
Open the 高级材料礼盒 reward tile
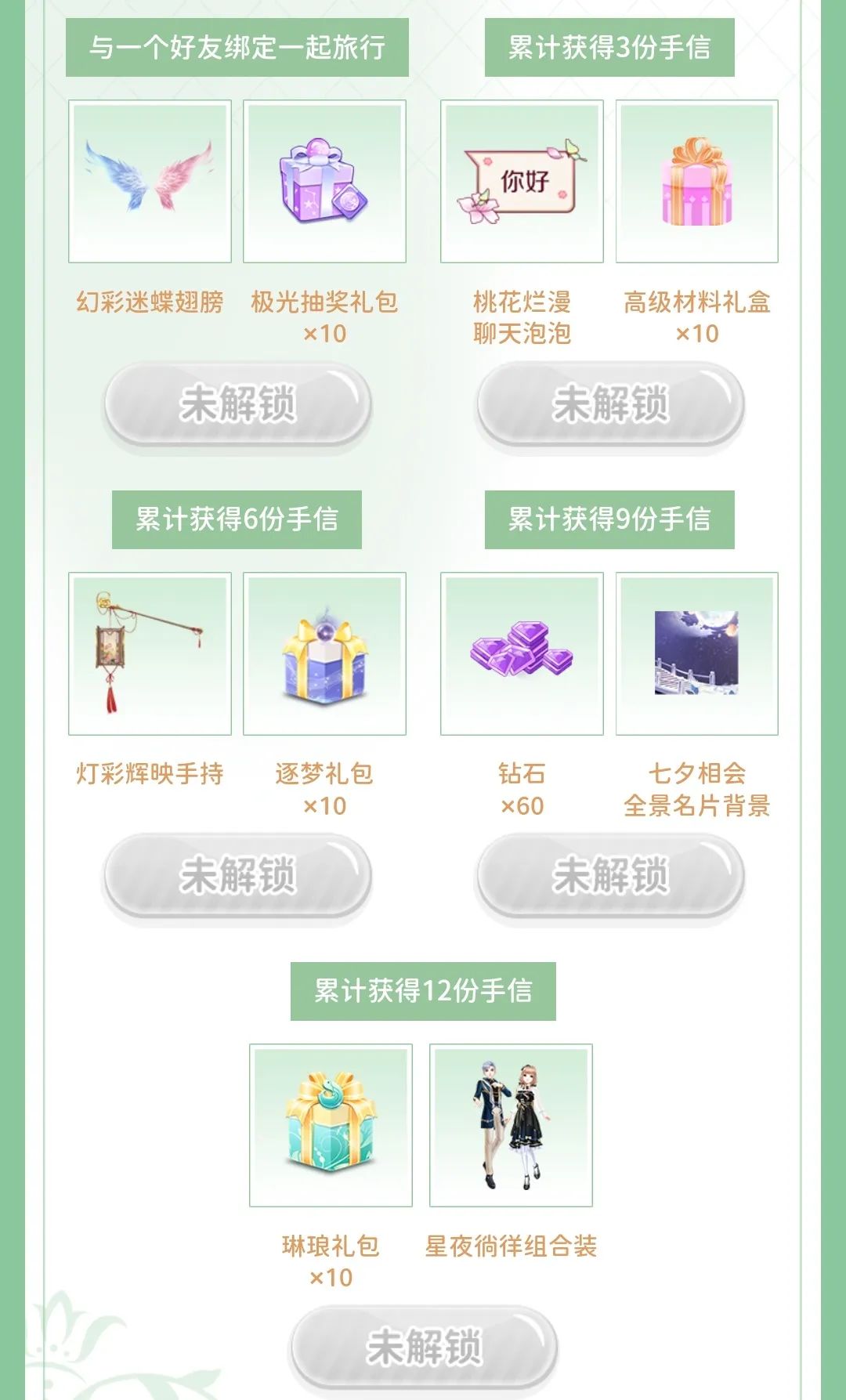(x=697, y=181)
